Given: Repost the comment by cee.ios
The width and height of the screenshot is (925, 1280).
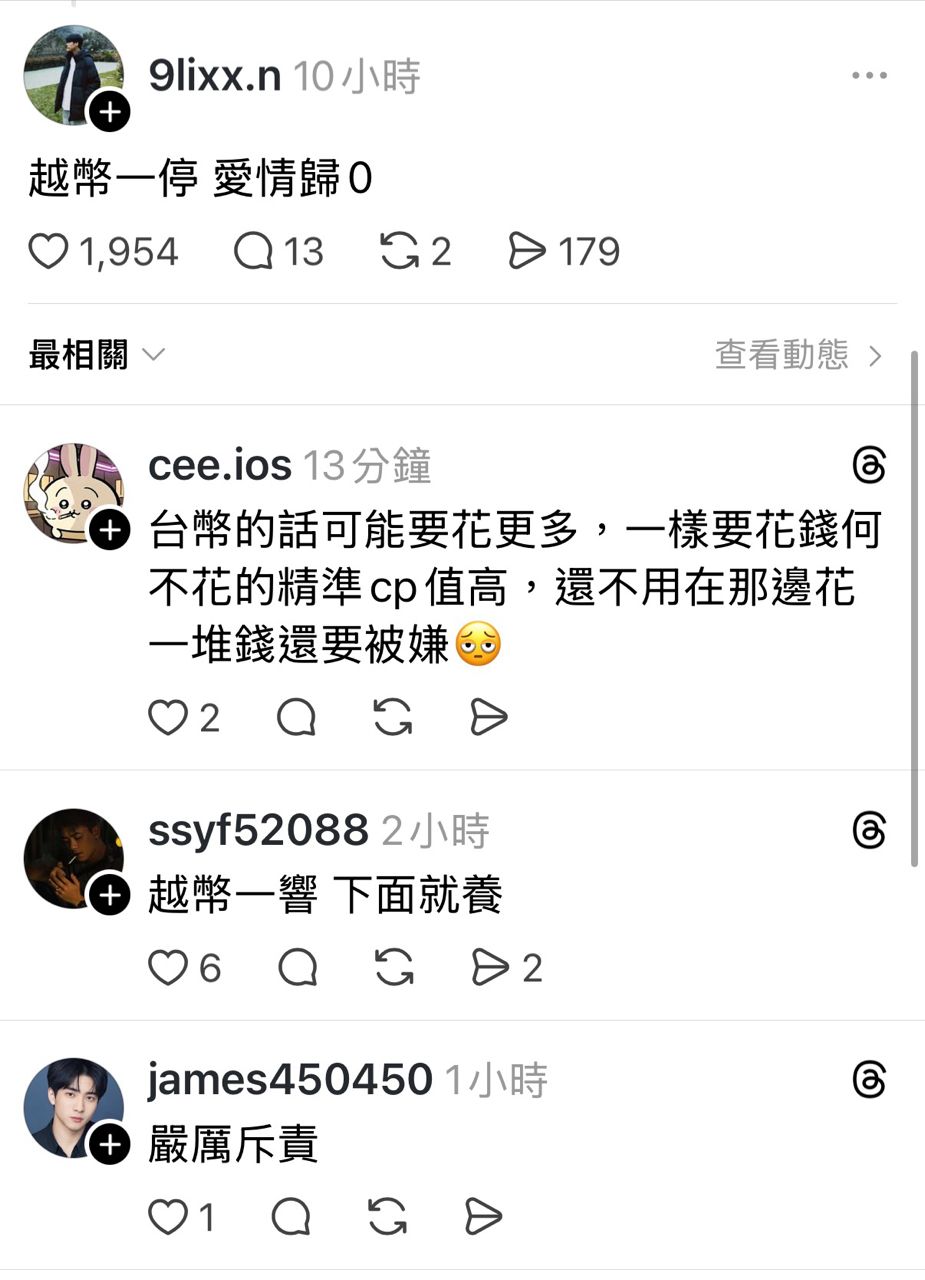Looking at the screenshot, I should (x=392, y=717).
